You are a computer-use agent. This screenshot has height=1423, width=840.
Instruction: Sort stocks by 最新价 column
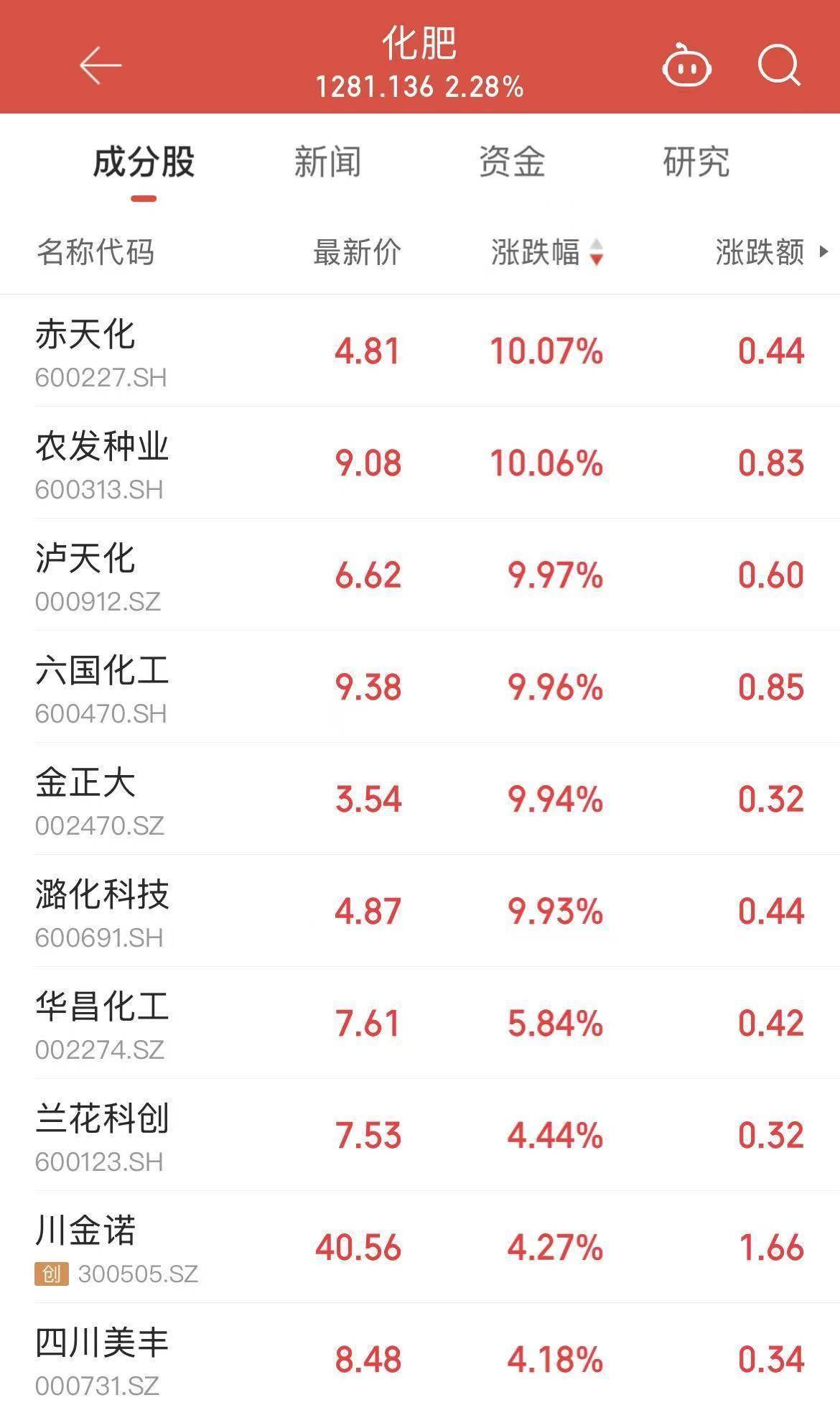point(357,252)
